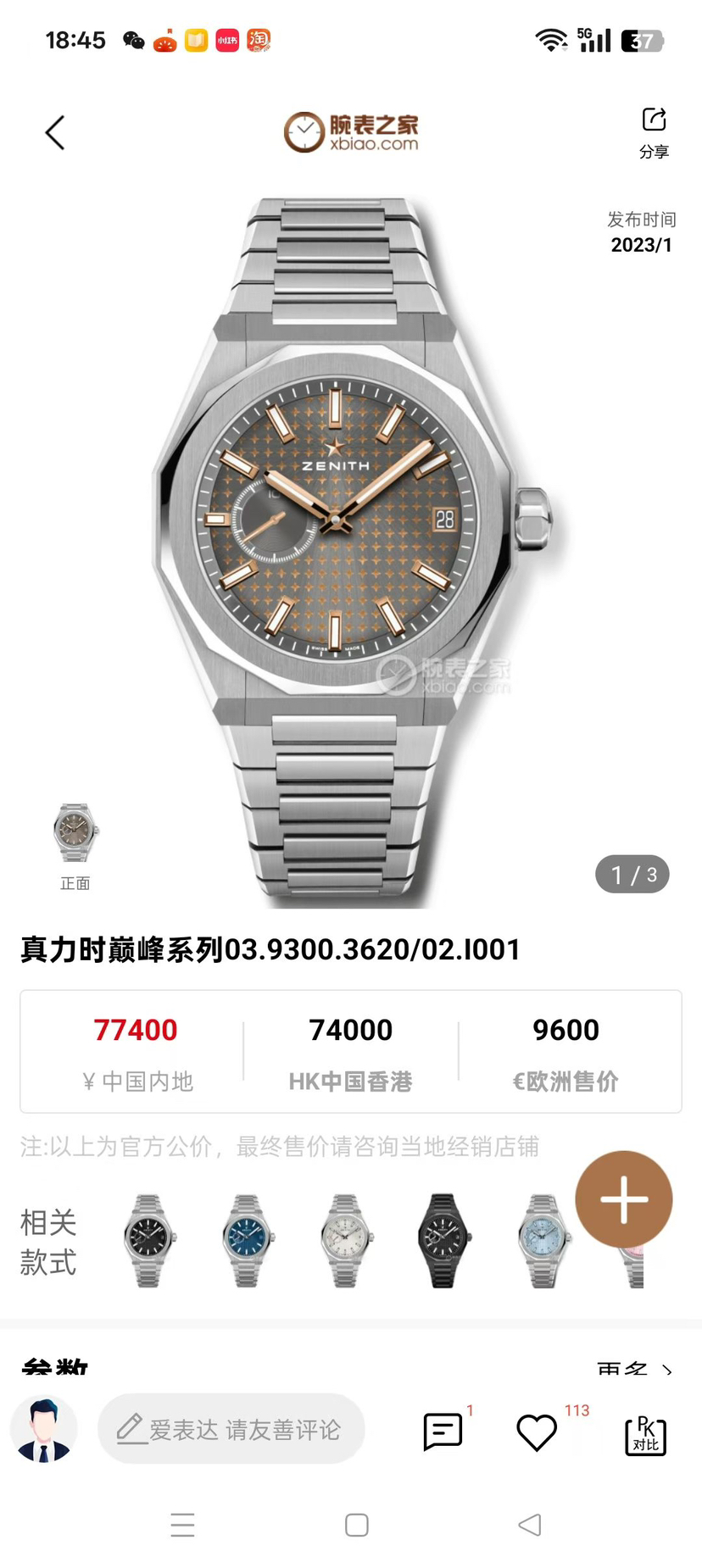Image resolution: width=702 pixels, height=1568 pixels.
Task: Share this Zenith watch page
Action: pos(654,132)
